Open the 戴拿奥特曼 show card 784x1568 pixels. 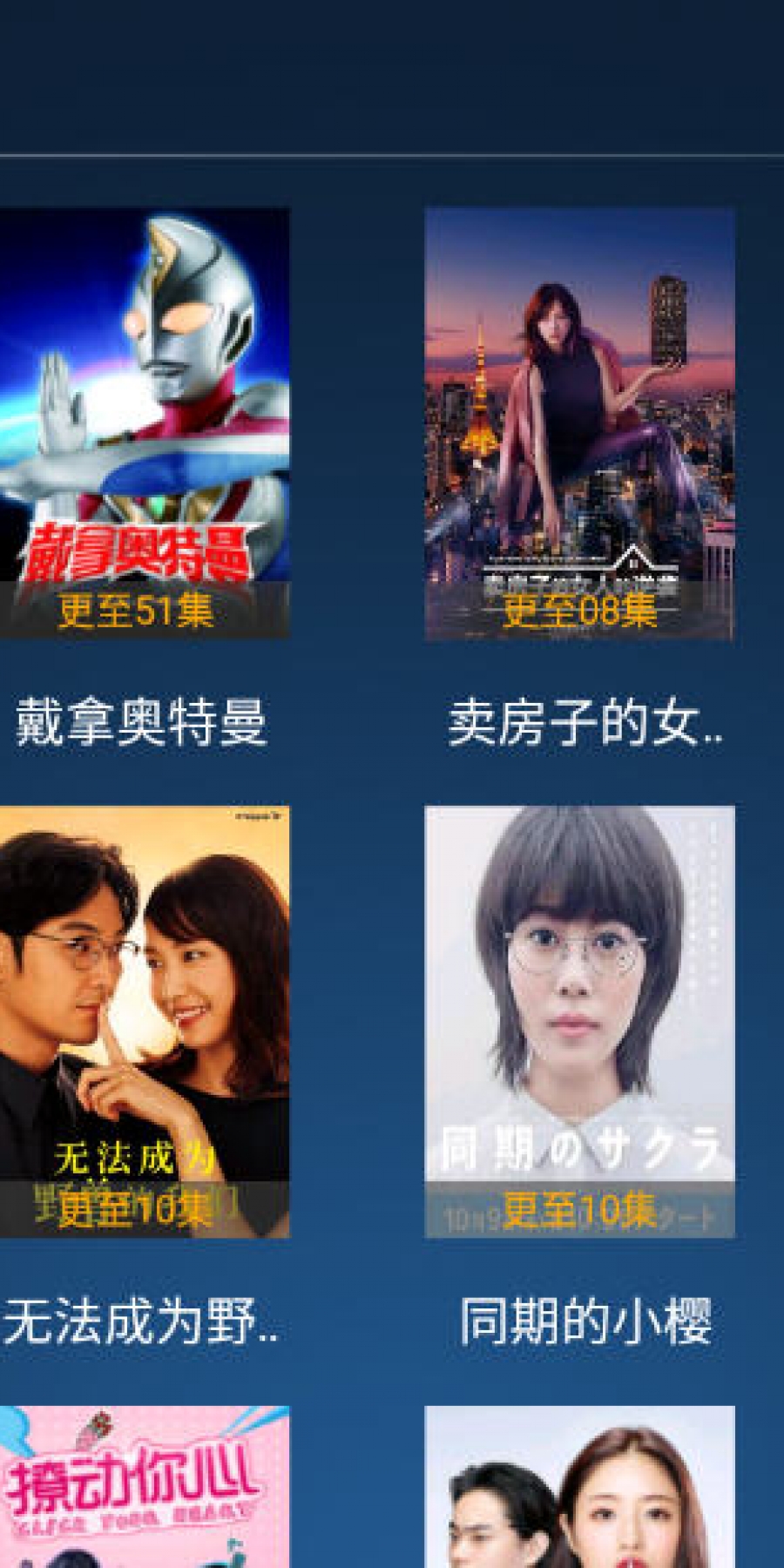click(x=144, y=424)
